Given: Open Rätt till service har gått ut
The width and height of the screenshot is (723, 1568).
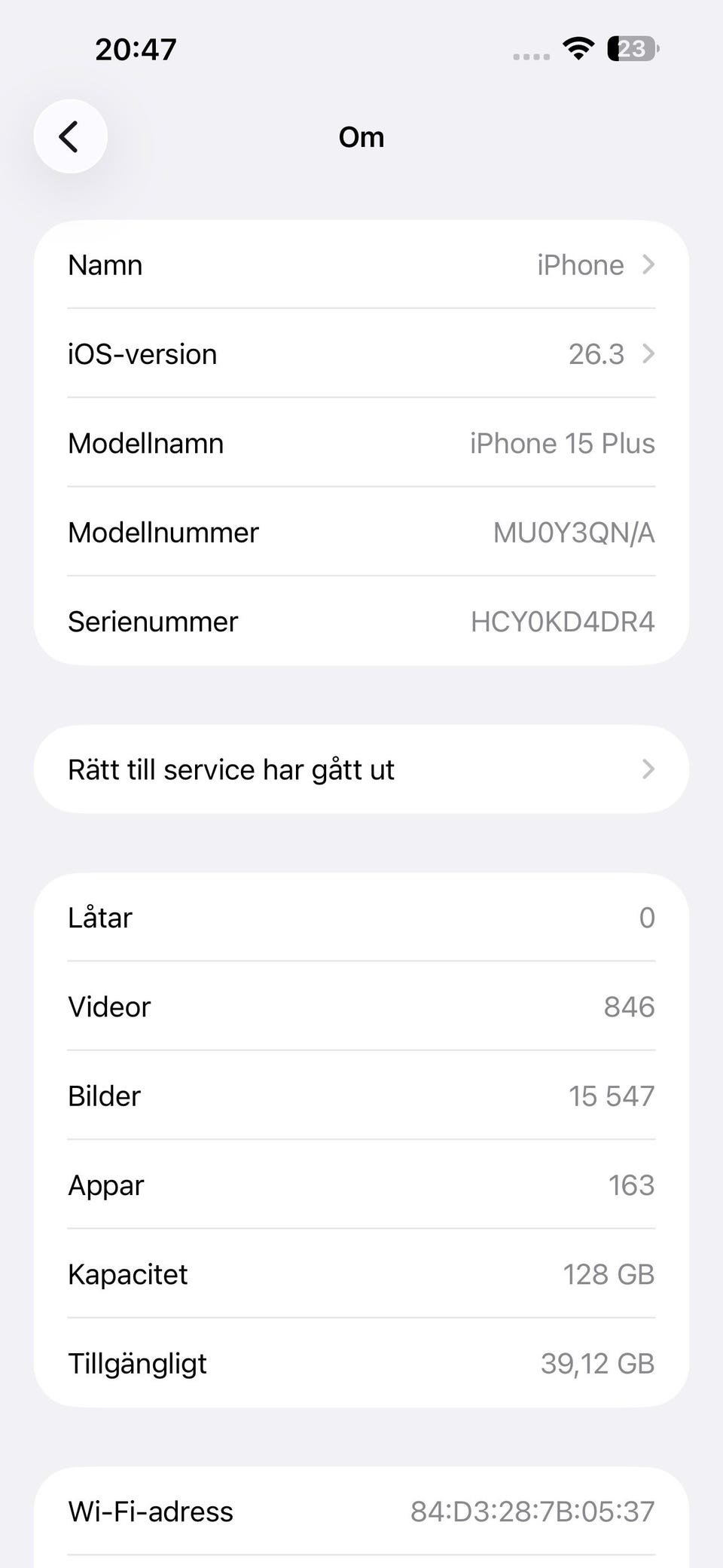Looking at the screenshot, I should coord(361,769).
